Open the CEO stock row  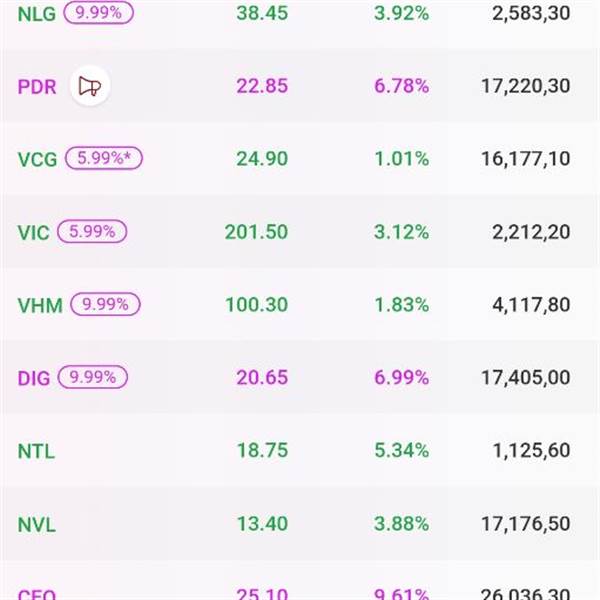pyautogui.click(x=300, y=592)
